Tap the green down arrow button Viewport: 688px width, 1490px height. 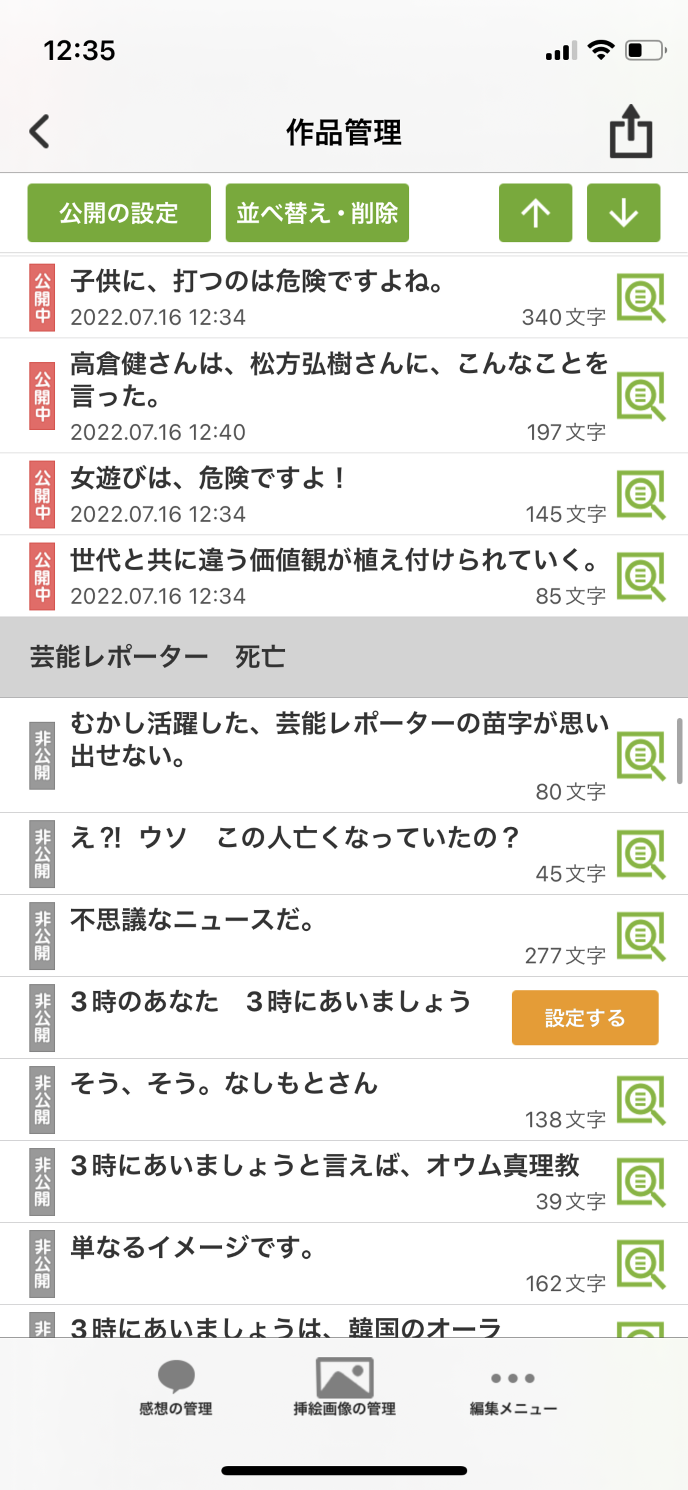tap(623, 213)
